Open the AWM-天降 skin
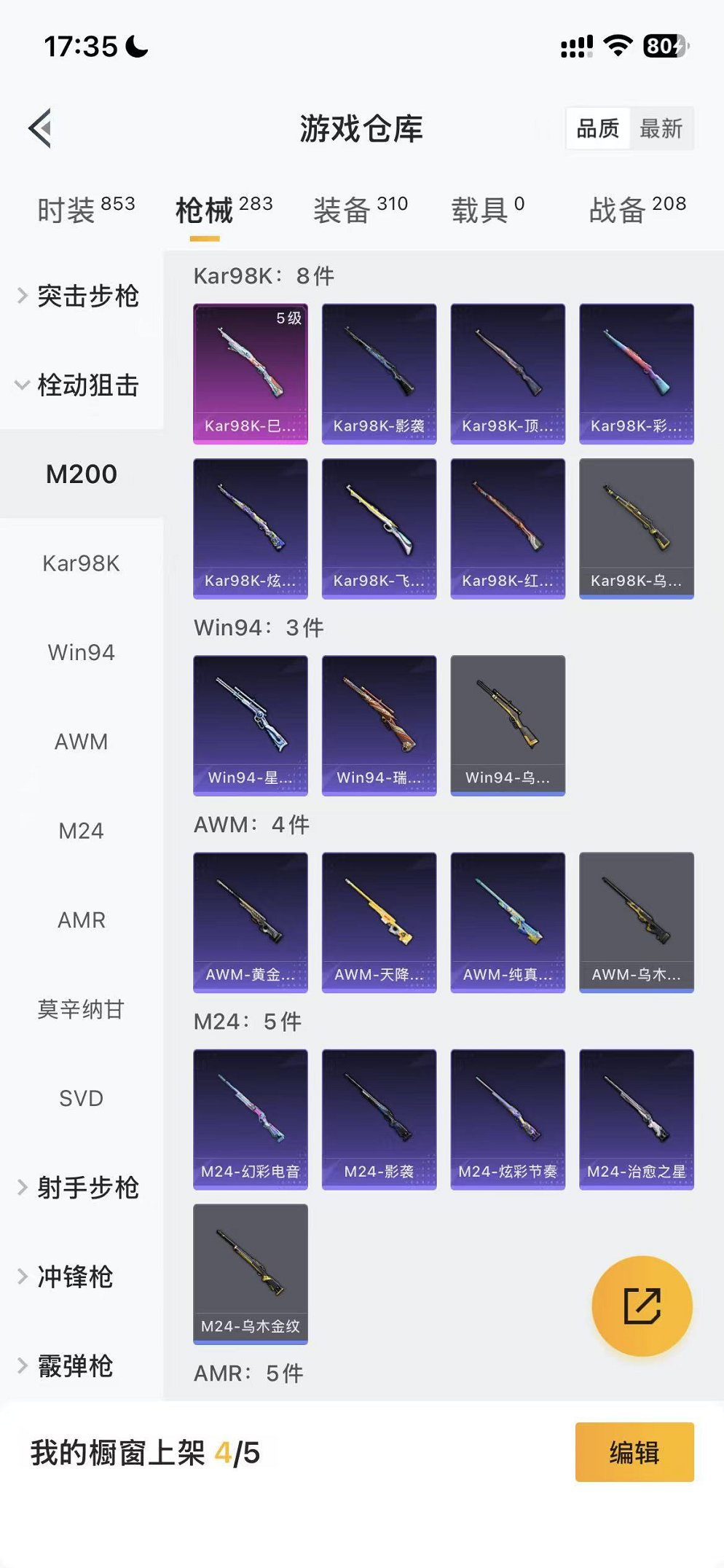Image resolution: width=724 pixels, height=1568 pixels. pos(379,922)
